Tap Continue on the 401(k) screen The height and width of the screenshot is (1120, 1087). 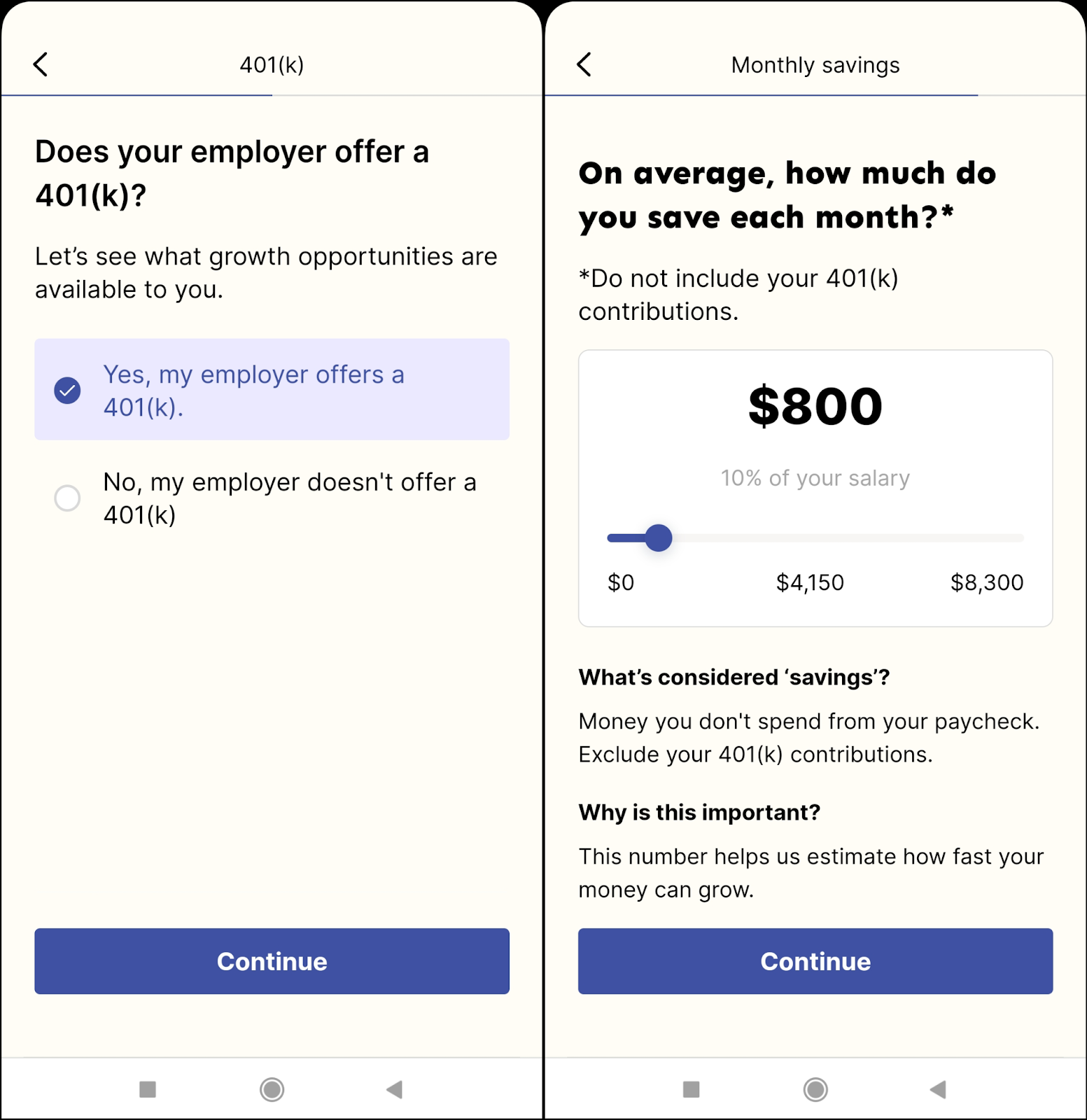pos(272,961)
